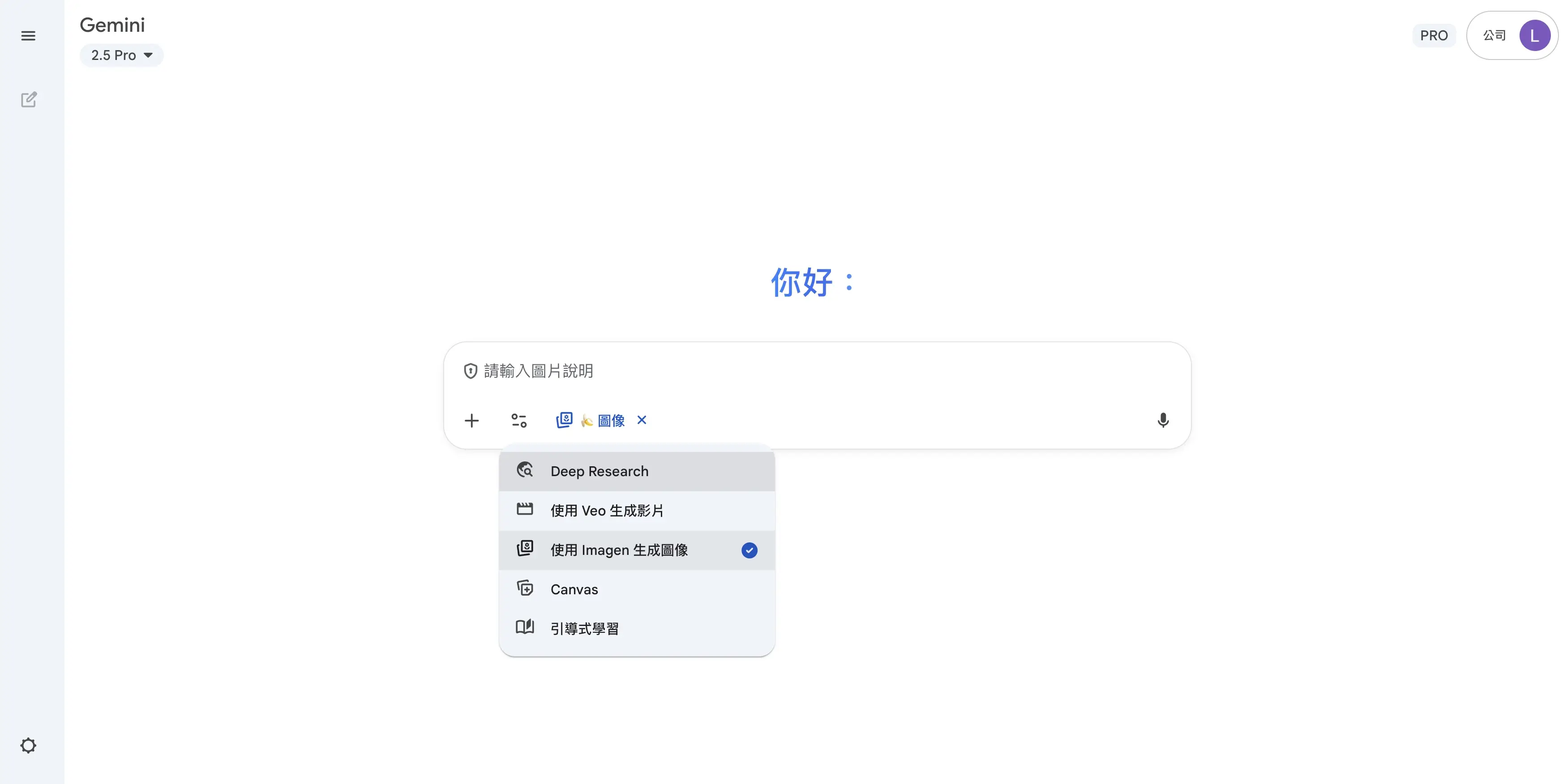Tap the PRO badge
The height and width of the screenshot is (784, 1567).
coord(1433,36)
